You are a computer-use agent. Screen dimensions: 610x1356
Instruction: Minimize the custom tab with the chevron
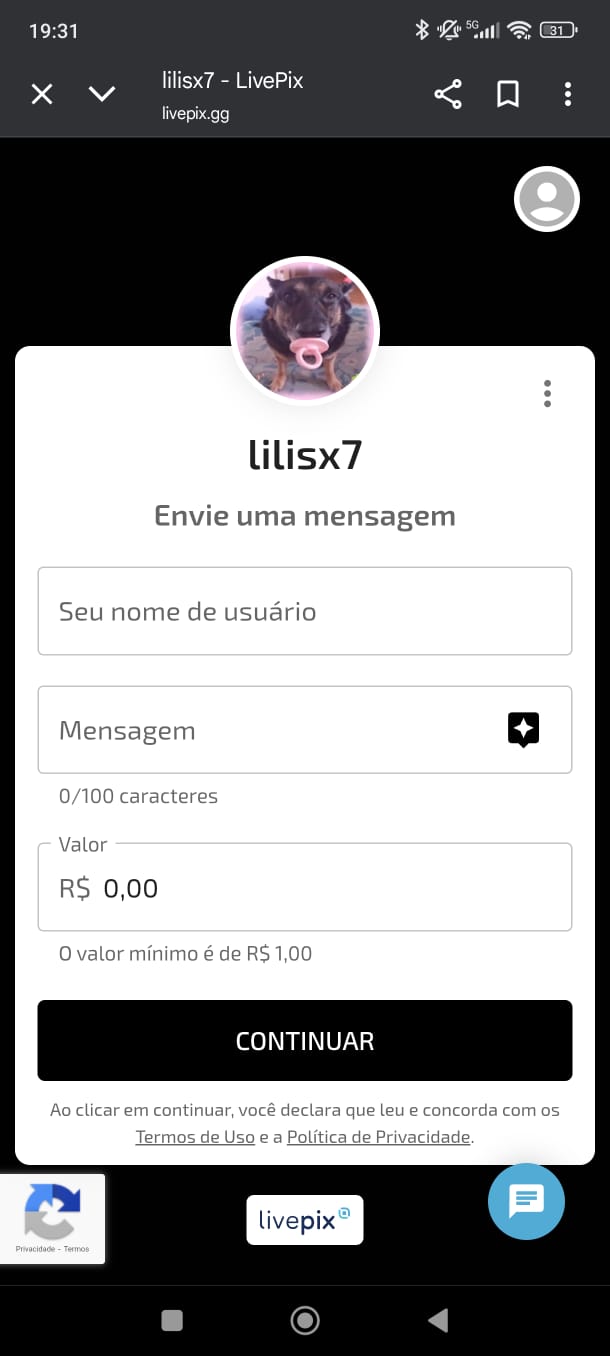(x=102, y=95)
